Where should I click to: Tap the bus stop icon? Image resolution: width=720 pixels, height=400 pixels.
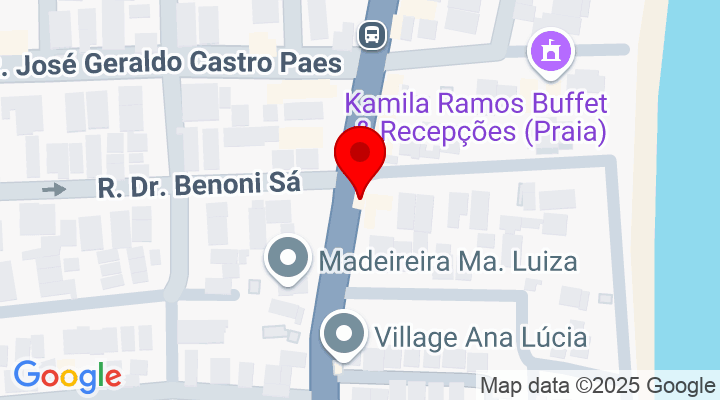[x=373, y=35]
